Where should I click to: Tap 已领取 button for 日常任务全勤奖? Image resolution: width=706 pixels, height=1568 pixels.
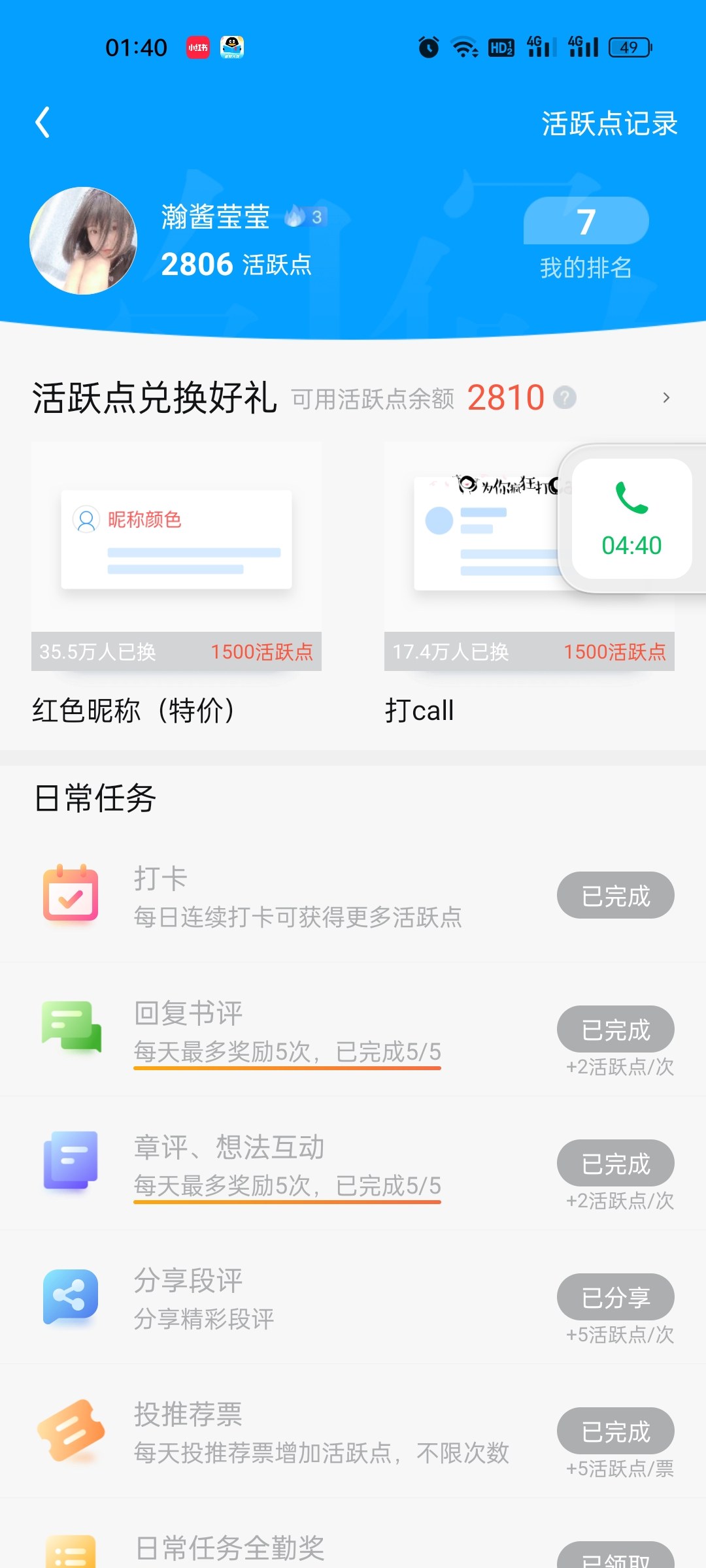[615, 1558]
